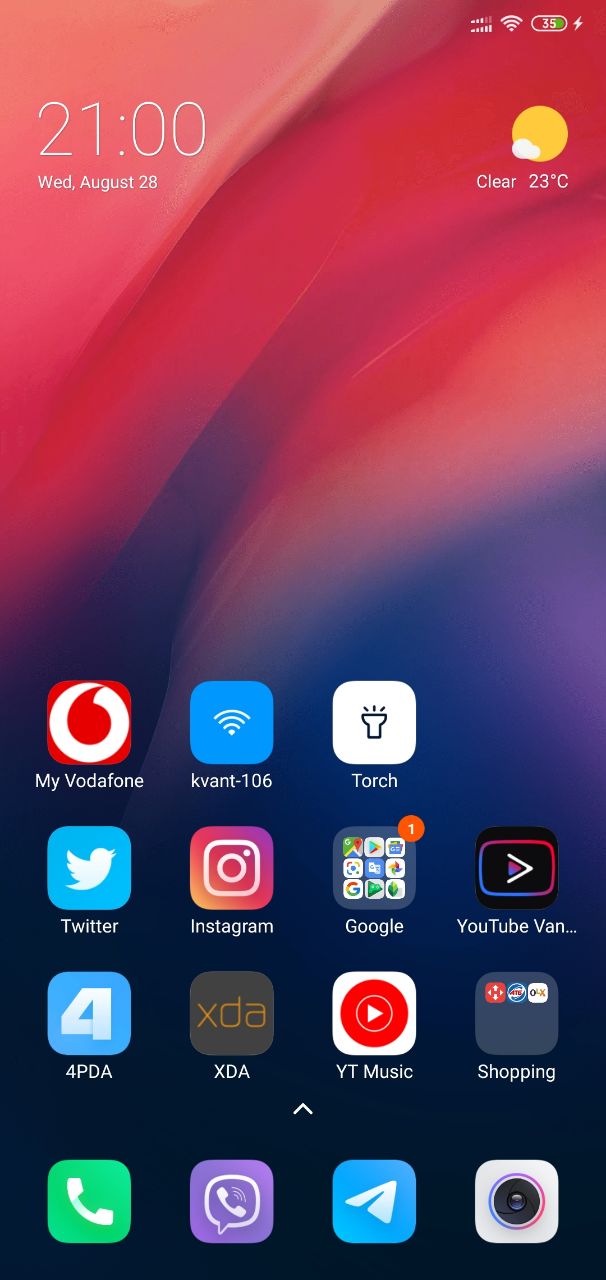Launch the XDA app

232,1013
